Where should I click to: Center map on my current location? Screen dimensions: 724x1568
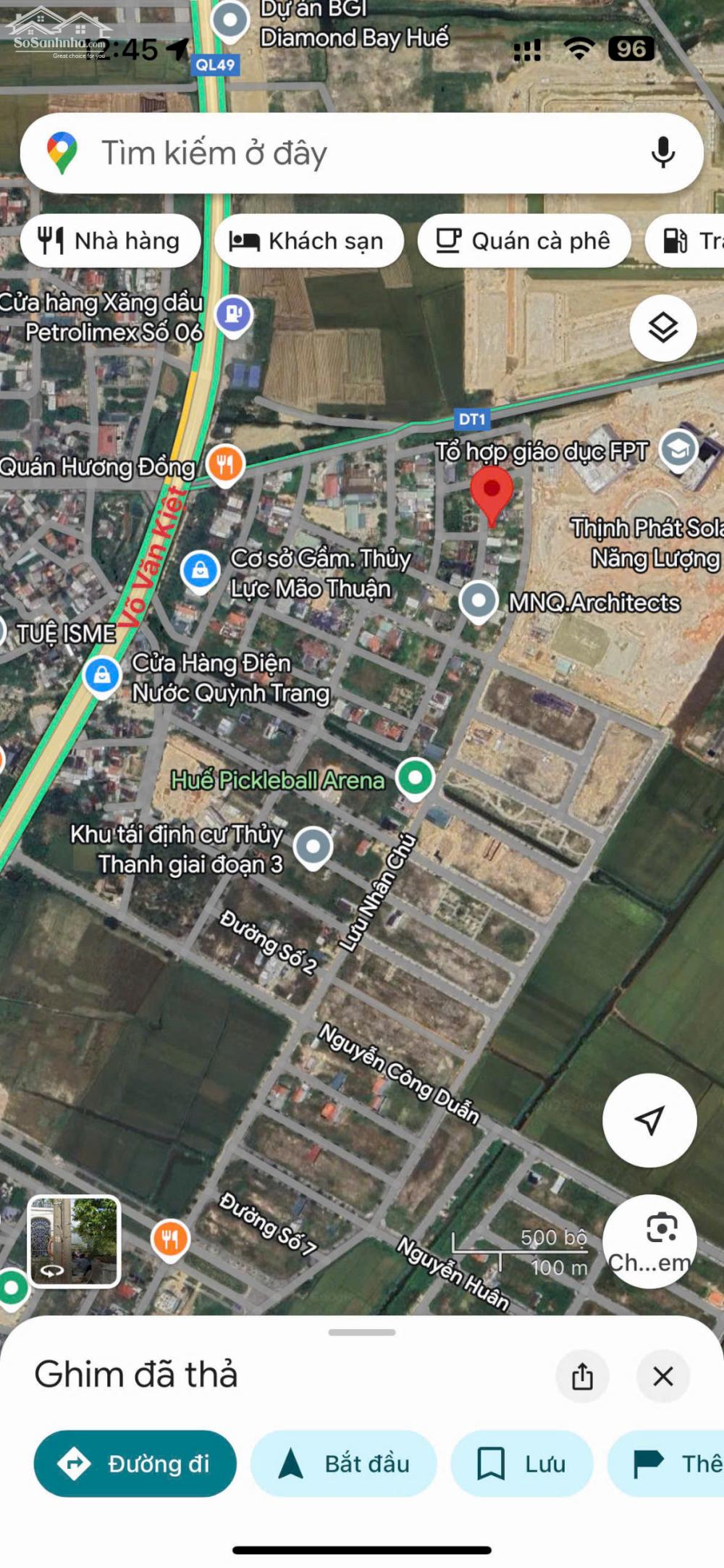(649, 1120)
